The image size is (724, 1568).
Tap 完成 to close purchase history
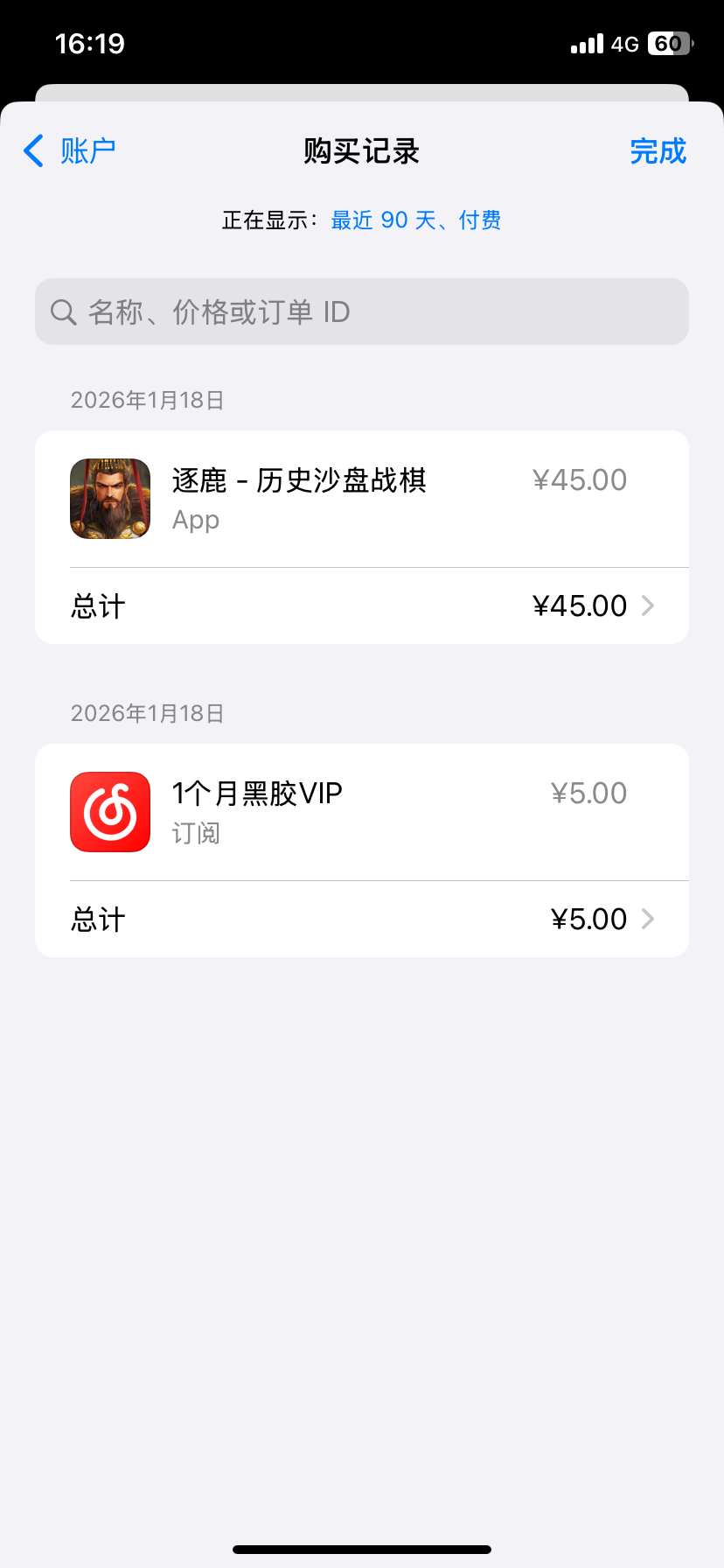[x=658, y=151]
